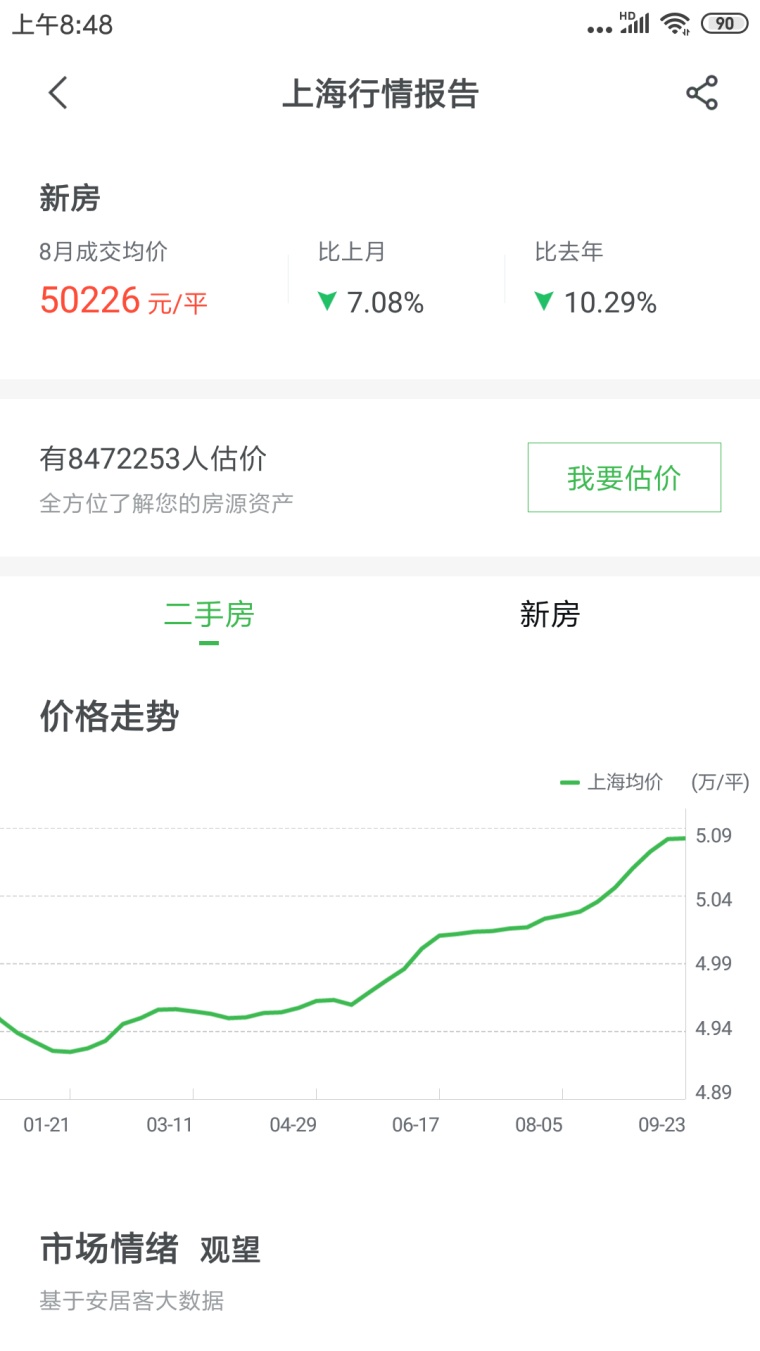Share the Shanghai market report
760x1351 pixels.
click(x=702, y=93)
